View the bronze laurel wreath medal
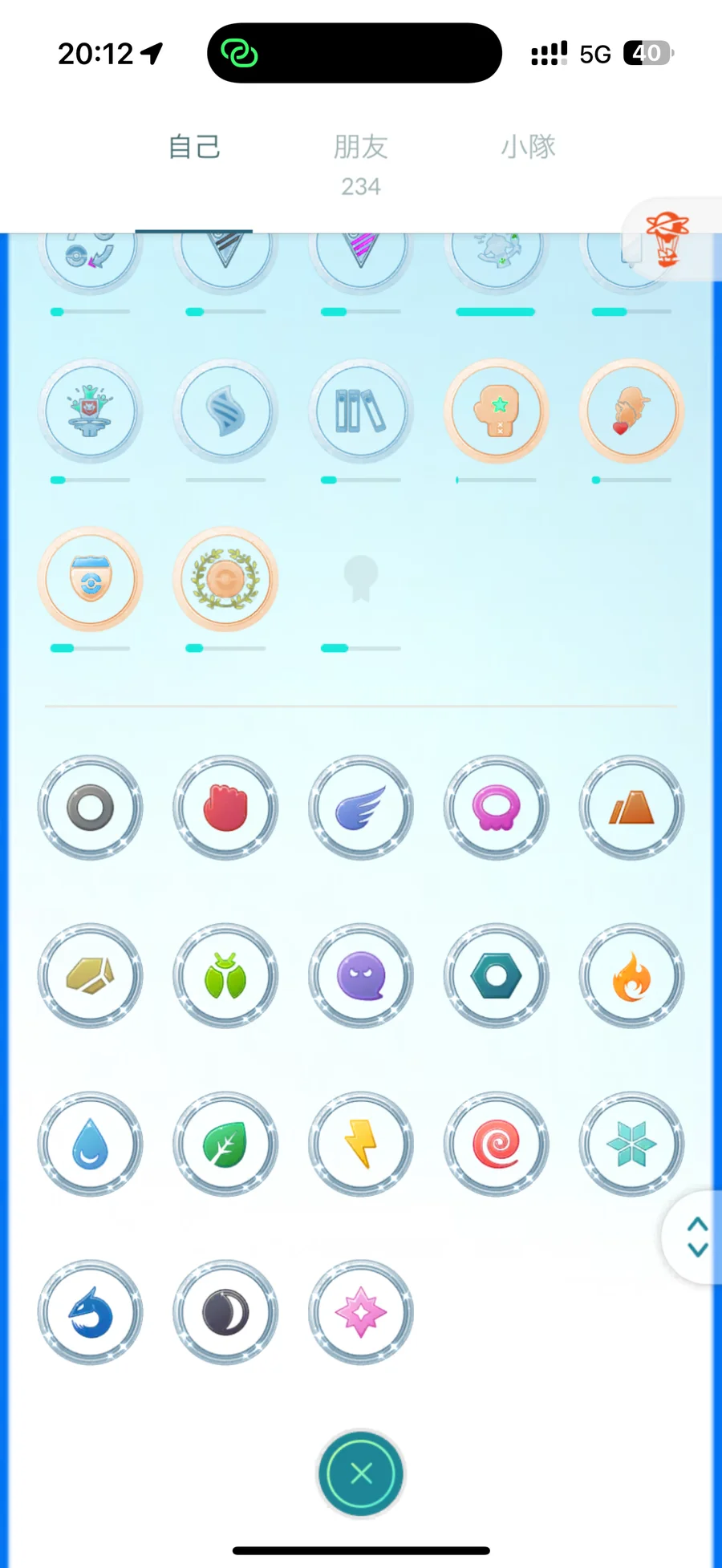The height and width of the screenshot is (1568, 722). pyautogui.click(x=225, y=579)
